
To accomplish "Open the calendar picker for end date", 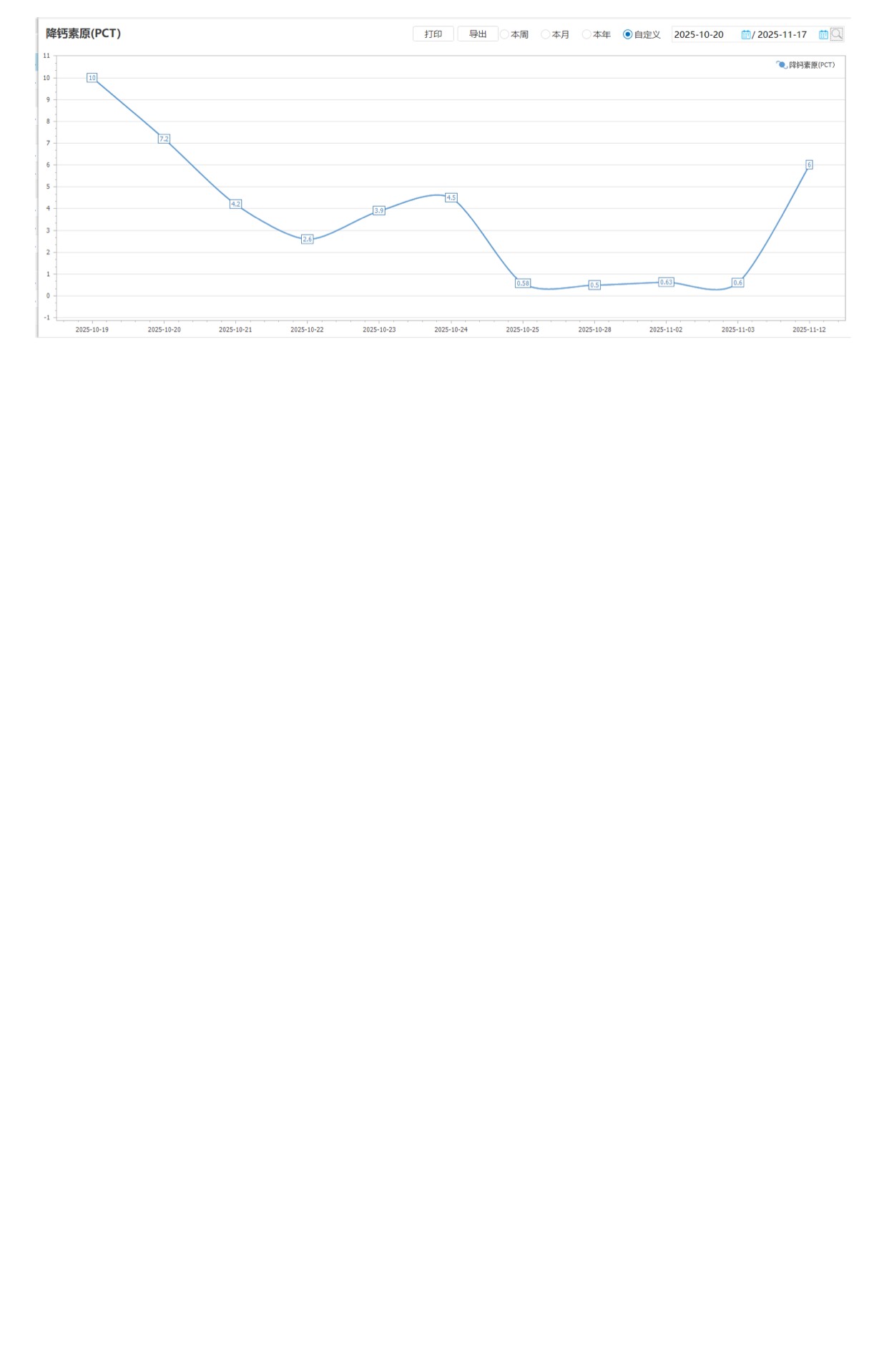I will click(823, 34).
